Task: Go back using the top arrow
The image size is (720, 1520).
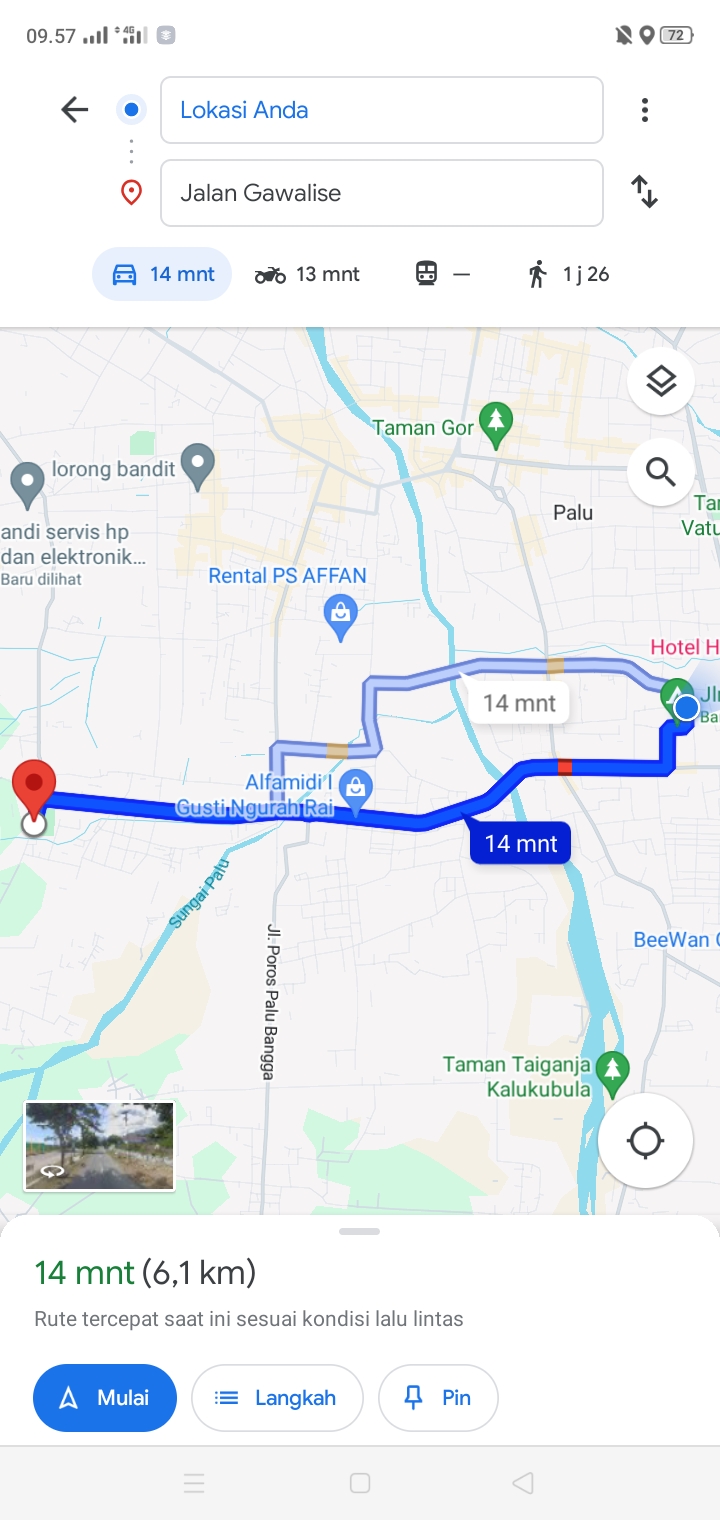Action: (75, 109)
